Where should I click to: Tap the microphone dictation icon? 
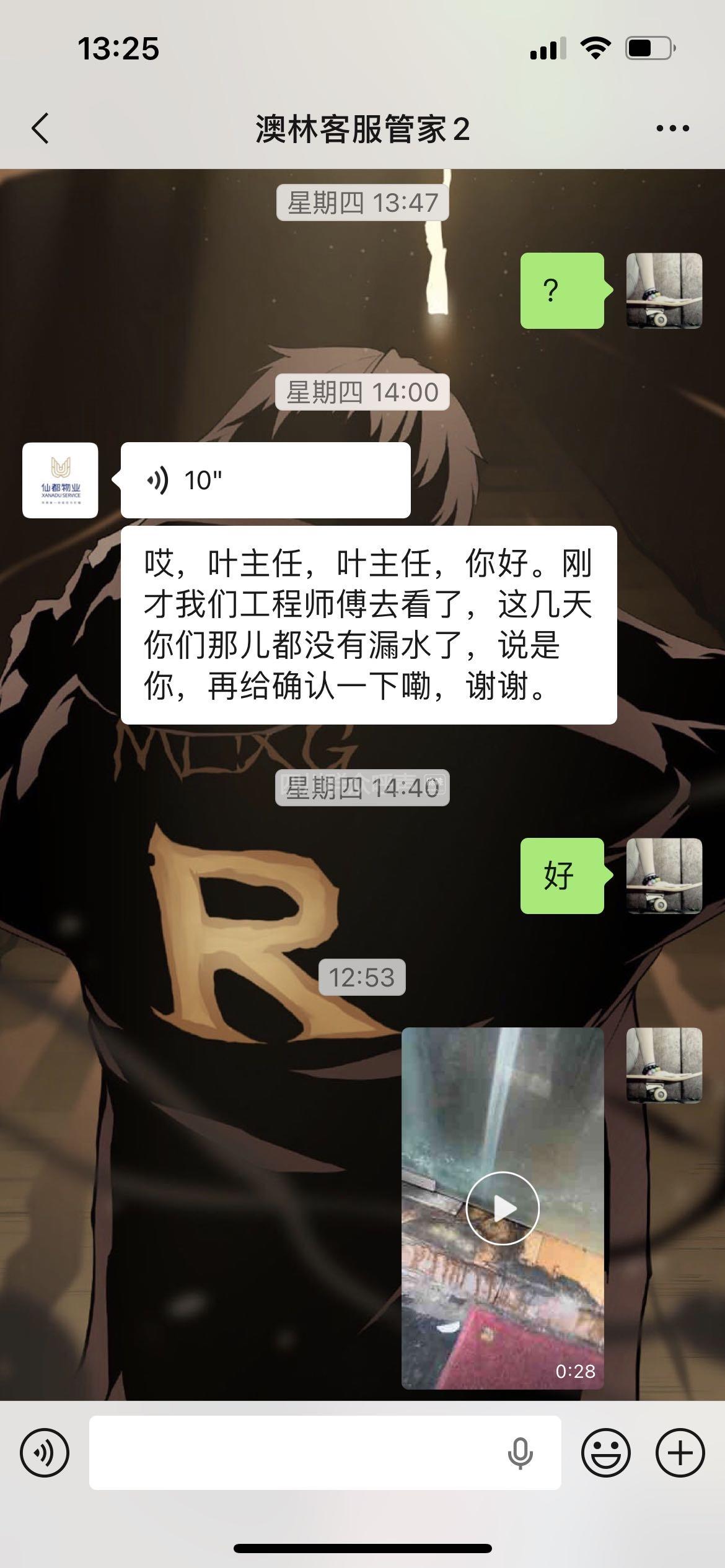tap(520, 1453)
